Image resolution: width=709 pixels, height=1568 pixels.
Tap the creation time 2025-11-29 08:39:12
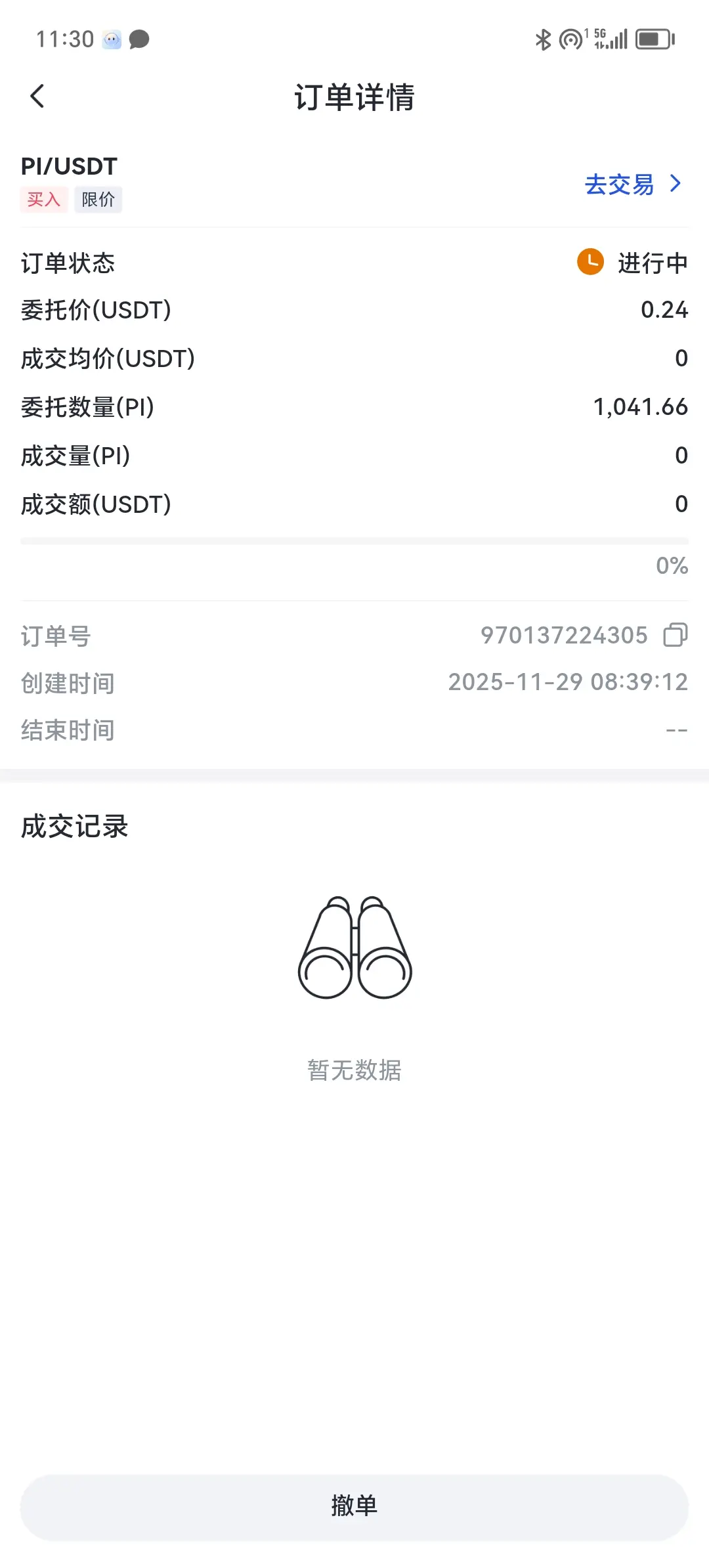pyautogui.click(x=568, y=683)
